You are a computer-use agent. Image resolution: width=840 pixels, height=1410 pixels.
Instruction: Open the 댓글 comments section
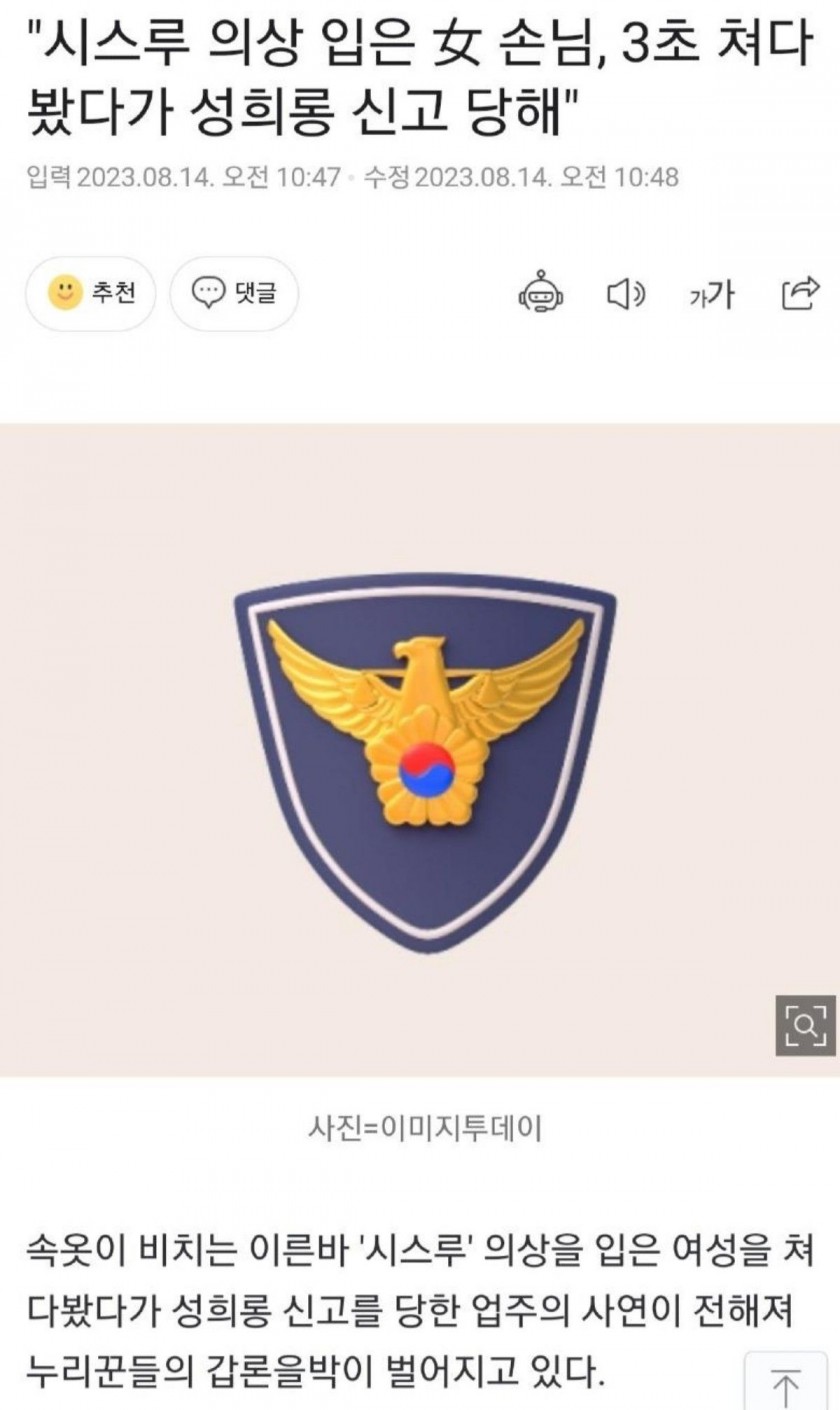click(x=234, y=294)
